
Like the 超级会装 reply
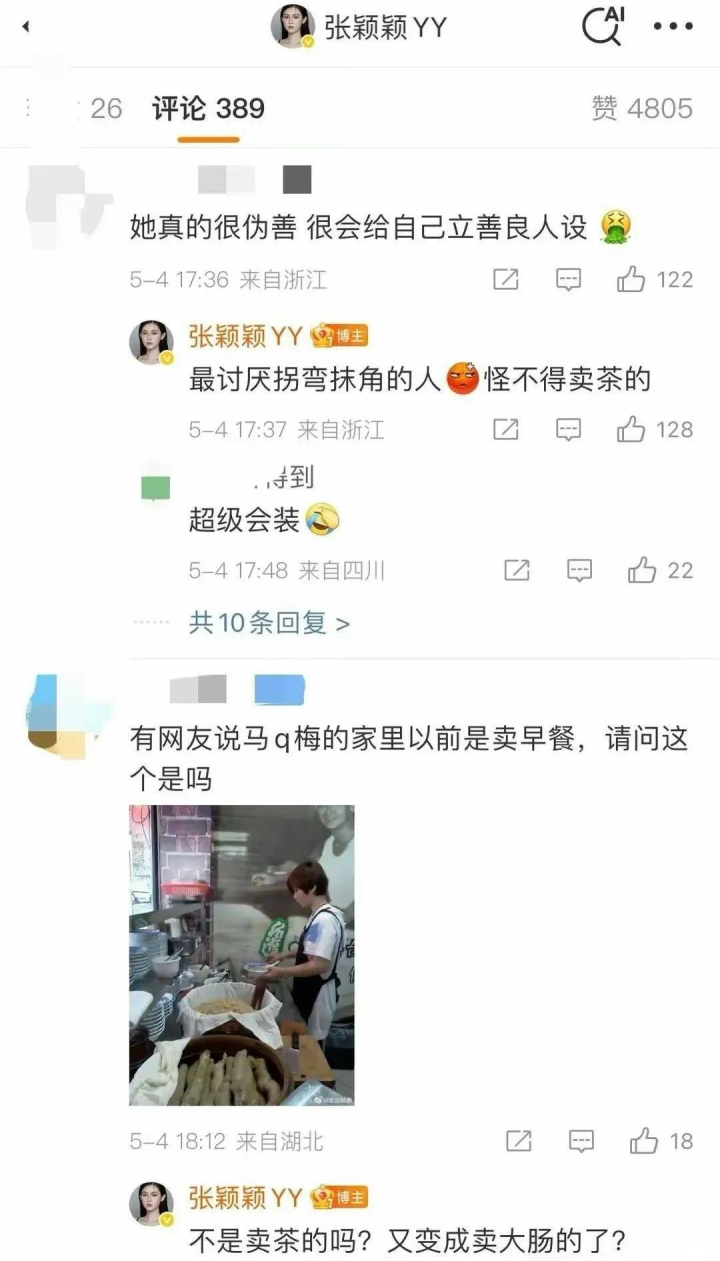659,571
